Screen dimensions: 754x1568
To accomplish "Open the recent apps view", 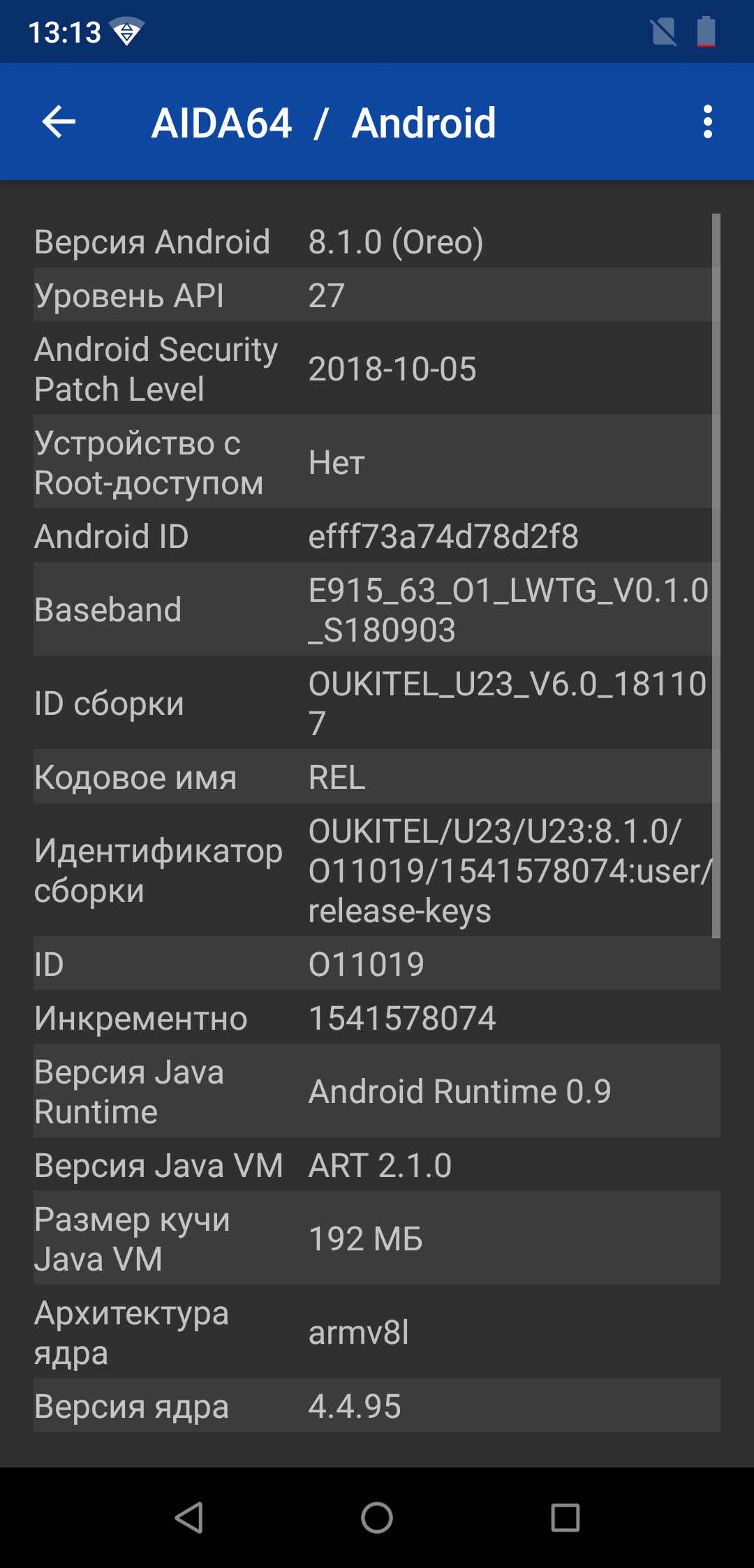I will 565,1517.
